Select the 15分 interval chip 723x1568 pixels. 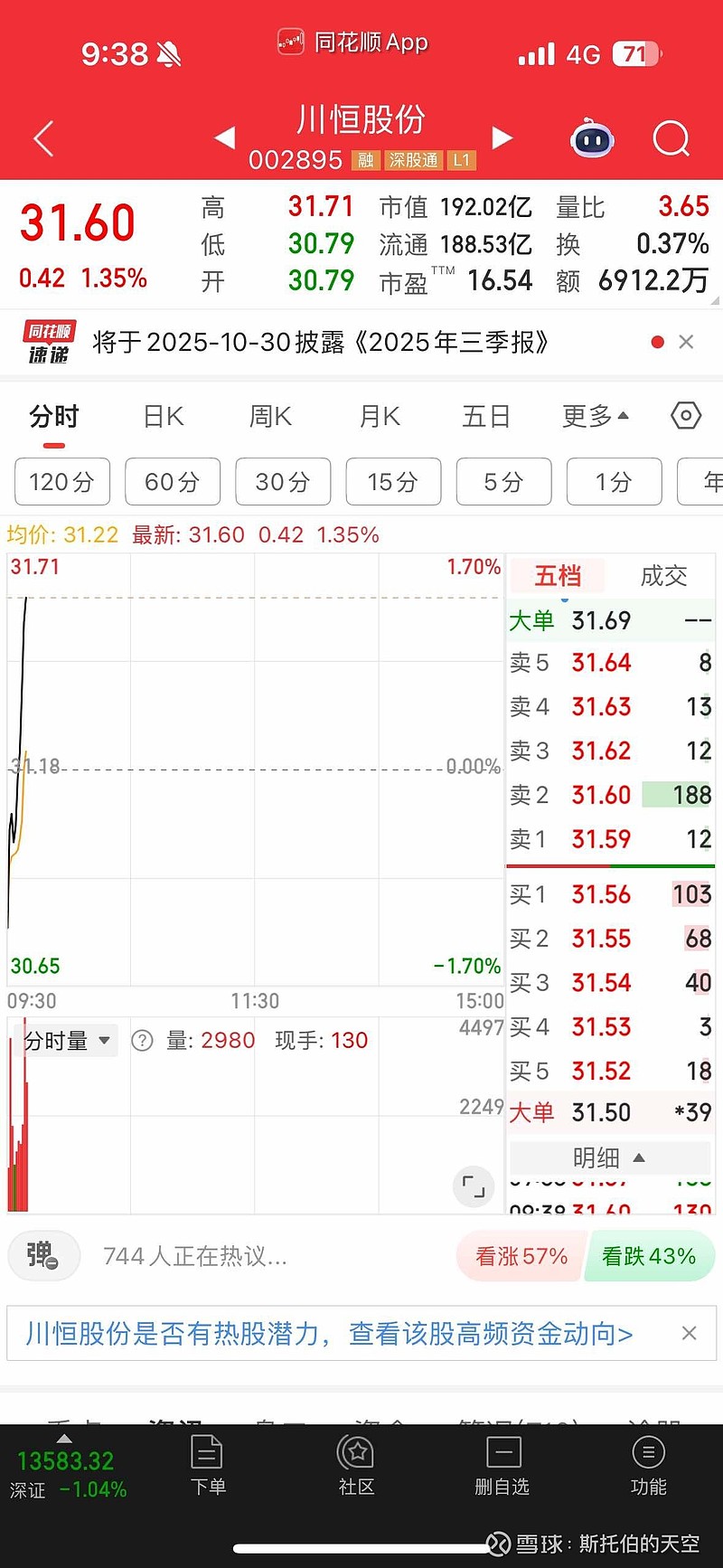pos(393,482)
